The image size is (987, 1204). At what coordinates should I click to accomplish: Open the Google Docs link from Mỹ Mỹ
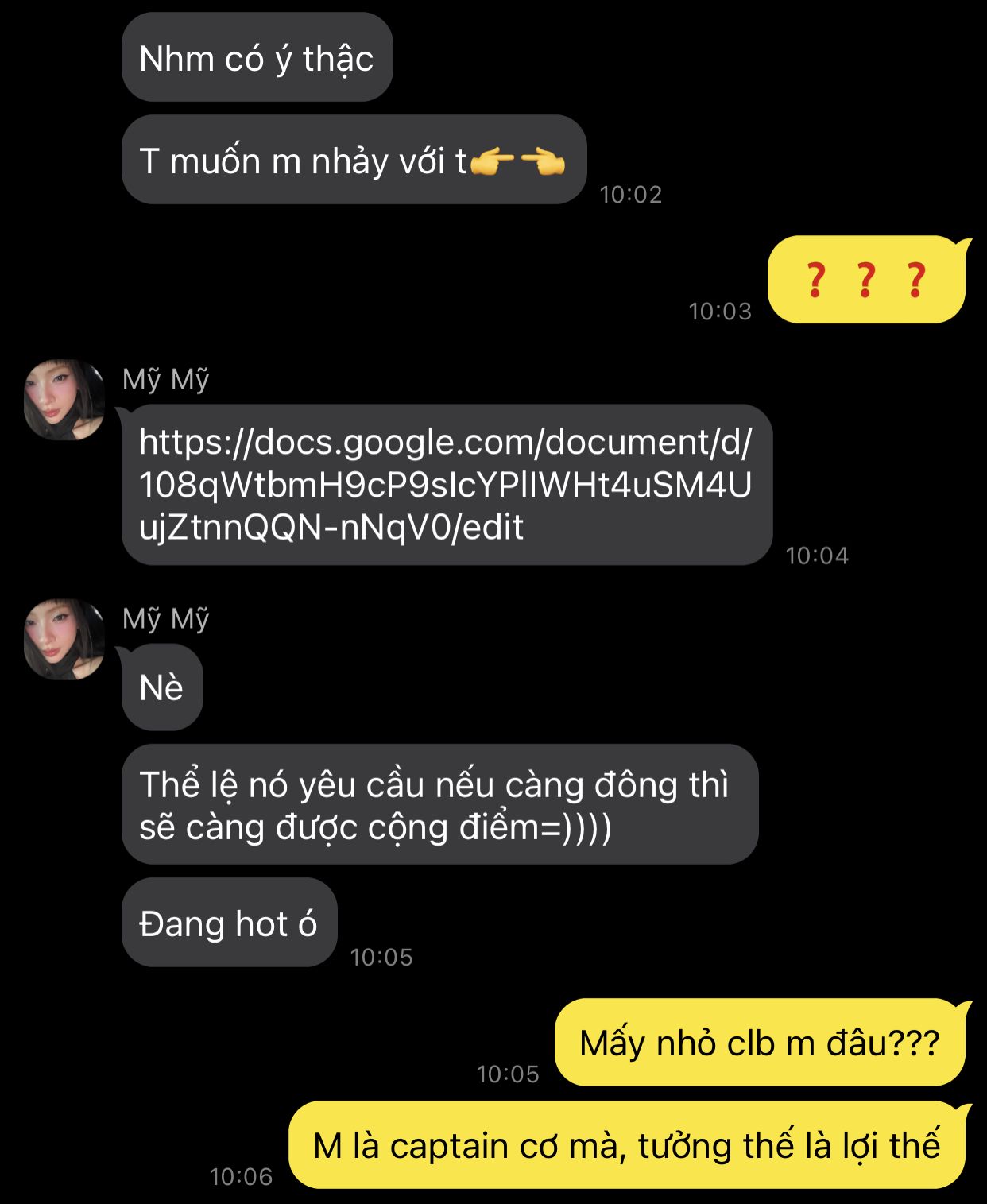click(x=445, y=484)
